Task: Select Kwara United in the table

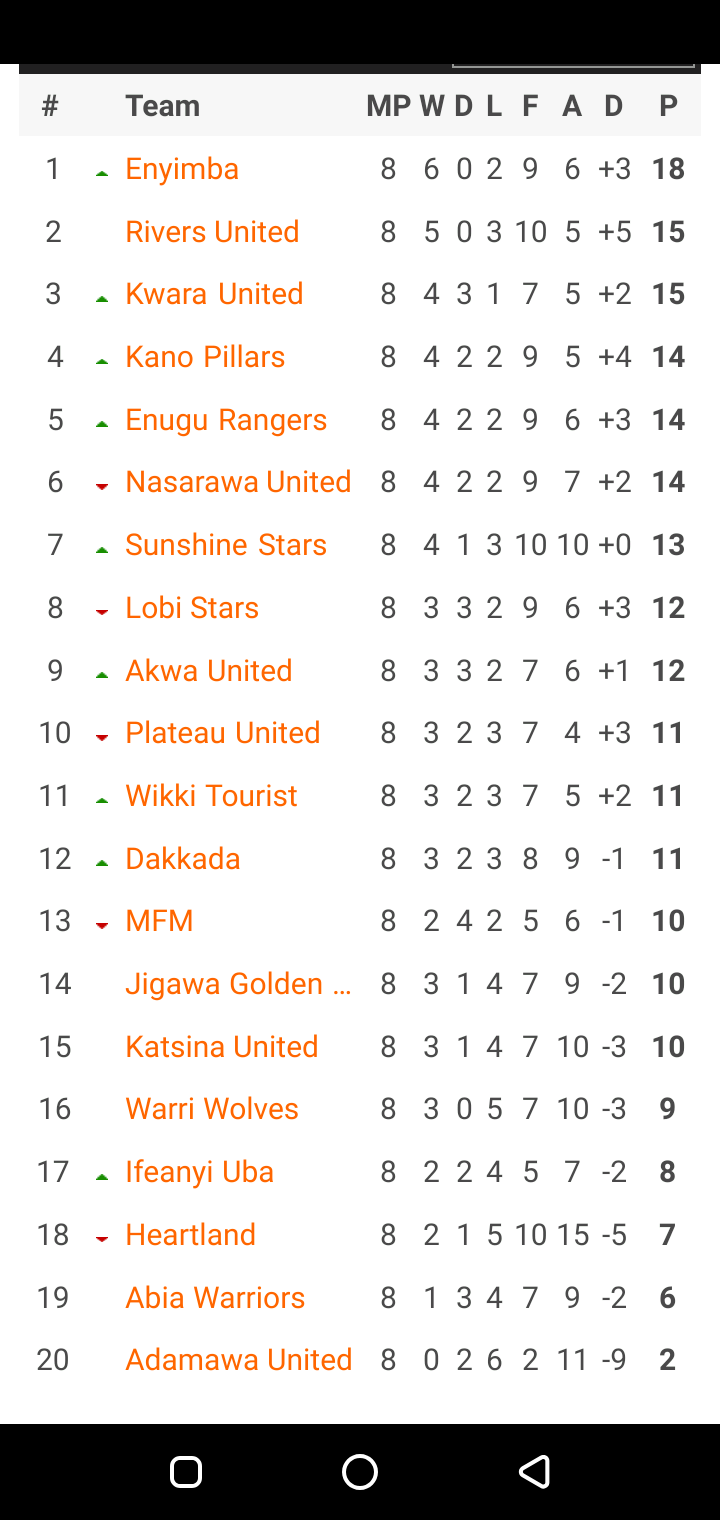Action: click(214, 294)
